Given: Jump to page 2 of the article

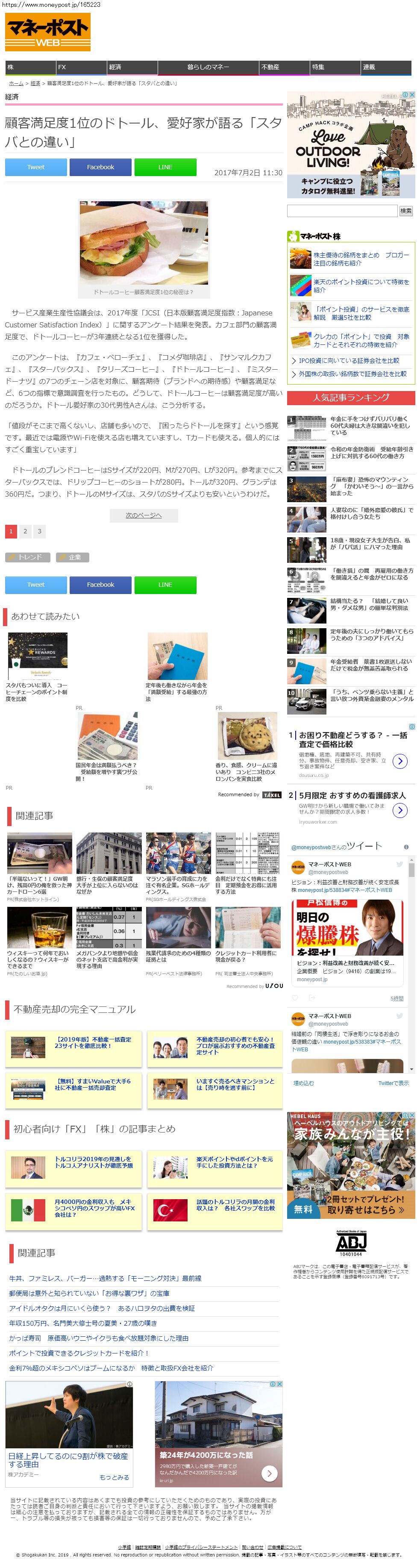Looking at the screenshot, I should pyautogui.click(x=25, y=531).
